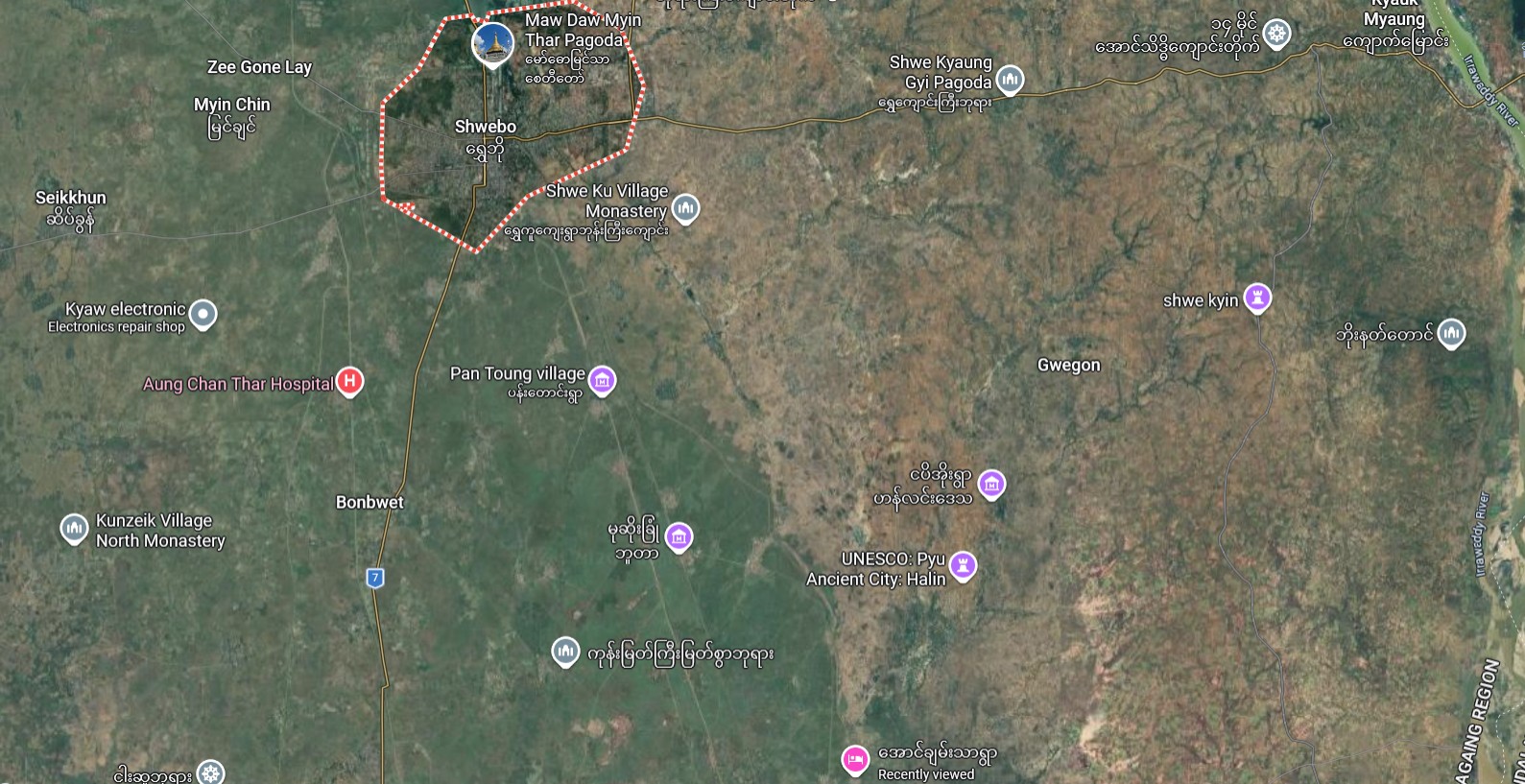The width and height of the screenshot is (1525, 784).
Task: Select the ဟန်လင်းဒေသ museum pin
Action: (x=991, y=484)
